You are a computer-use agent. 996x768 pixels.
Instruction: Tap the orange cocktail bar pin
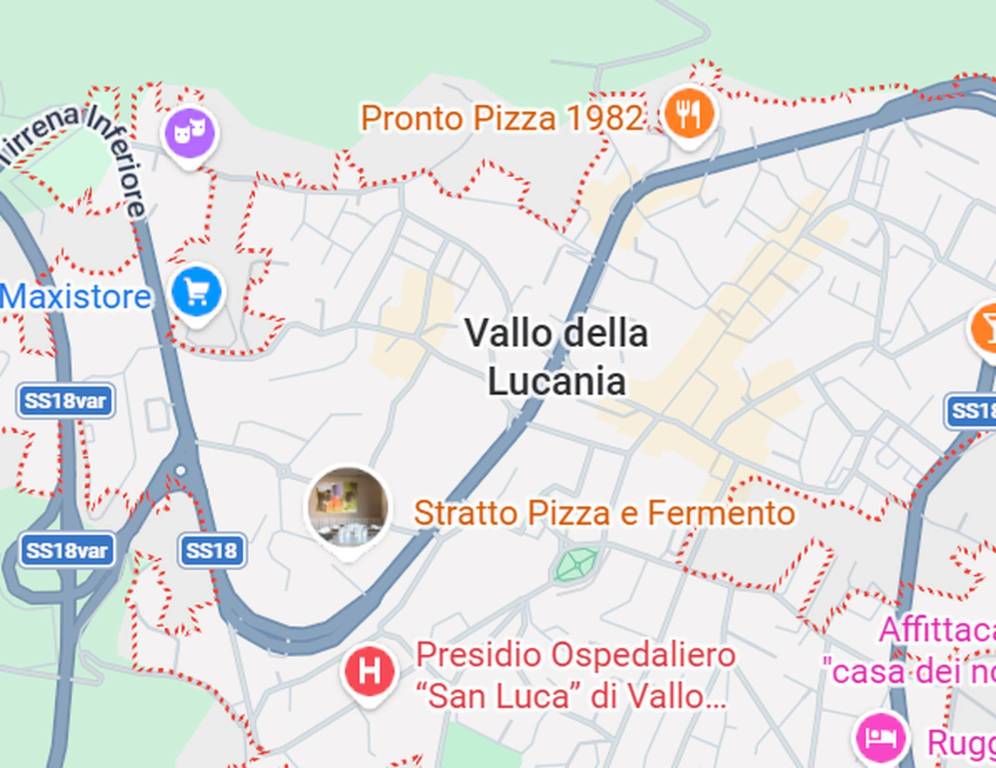pyautogui.click(x=986, y=328)
